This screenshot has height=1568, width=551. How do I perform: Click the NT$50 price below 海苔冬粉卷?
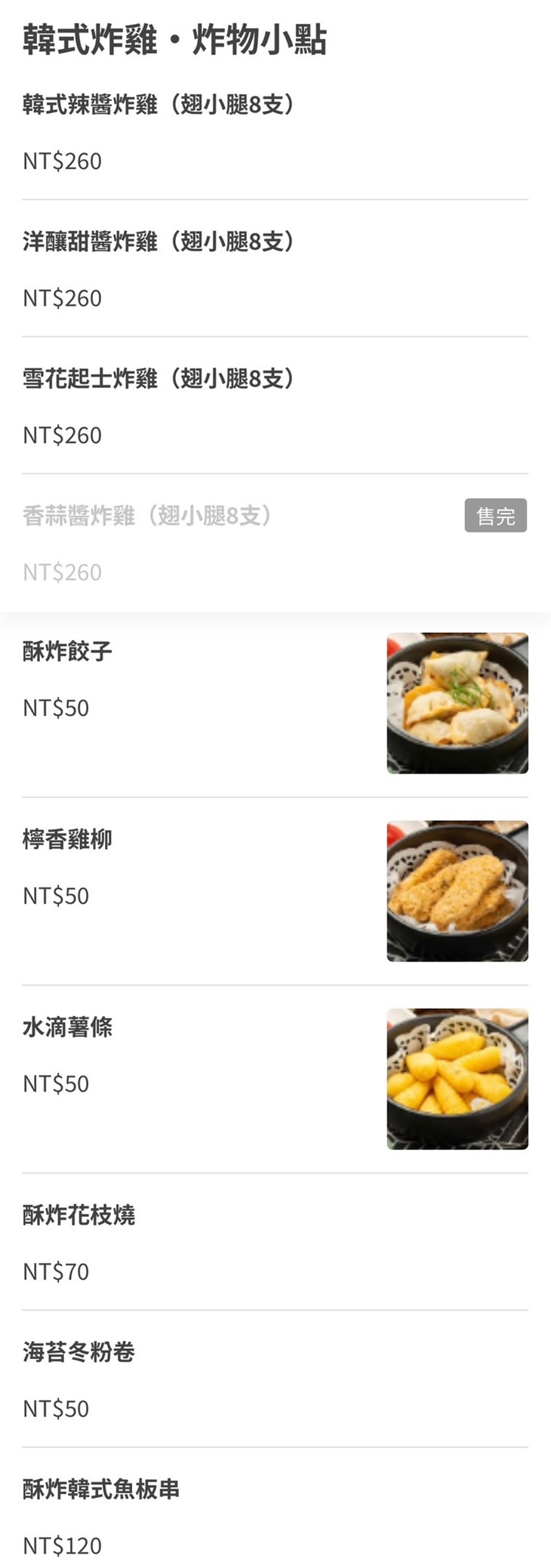pos(55,1408)
